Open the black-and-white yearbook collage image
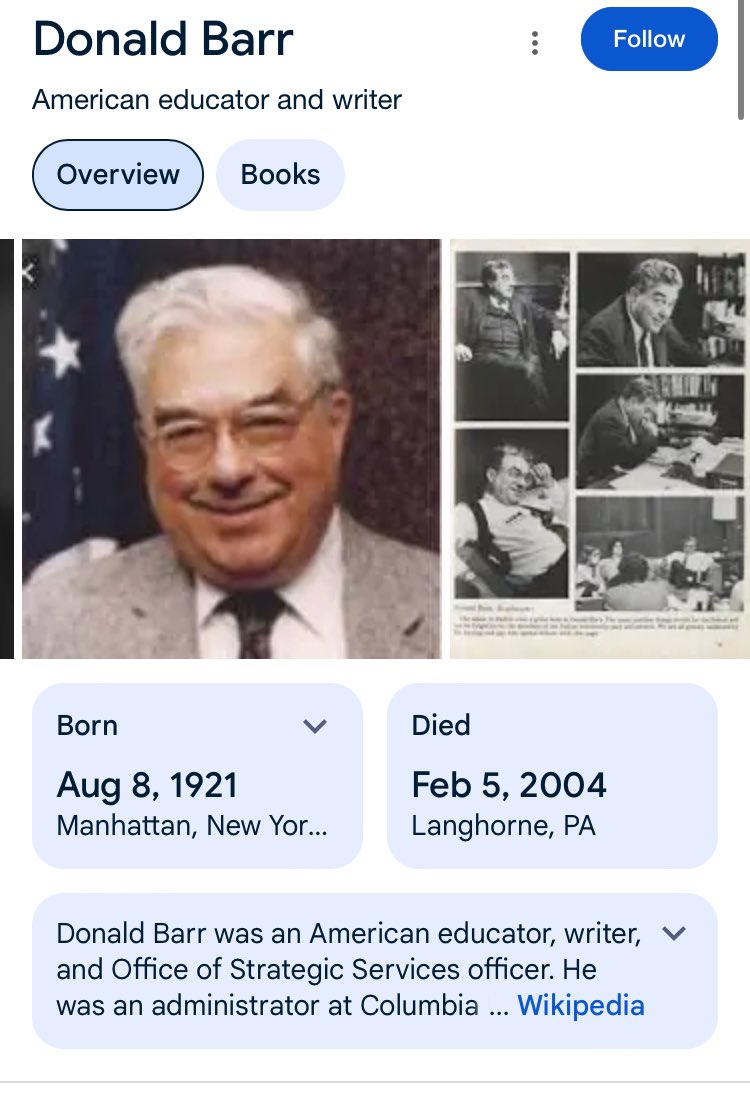 (x=598, y=448)
